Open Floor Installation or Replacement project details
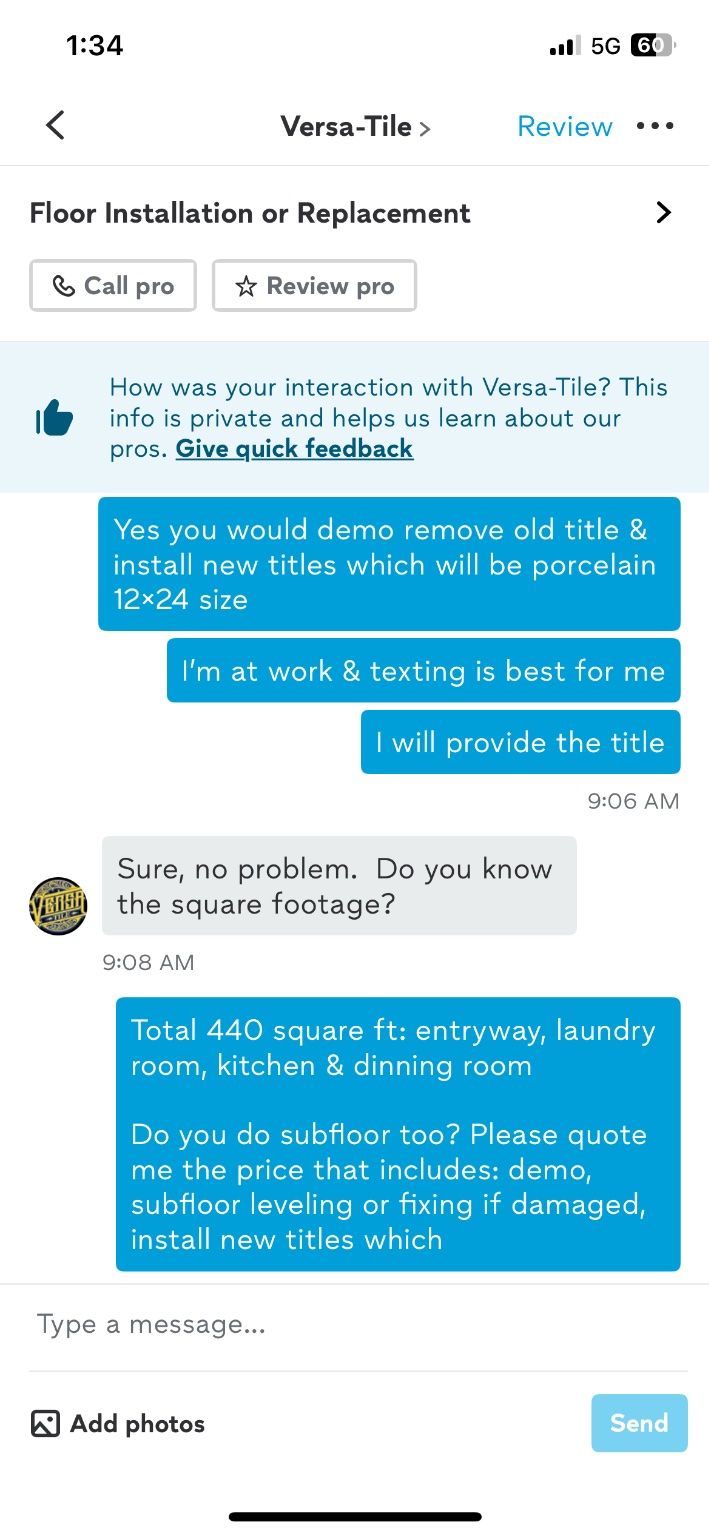 pyautogui.click(x=354, y=213)
